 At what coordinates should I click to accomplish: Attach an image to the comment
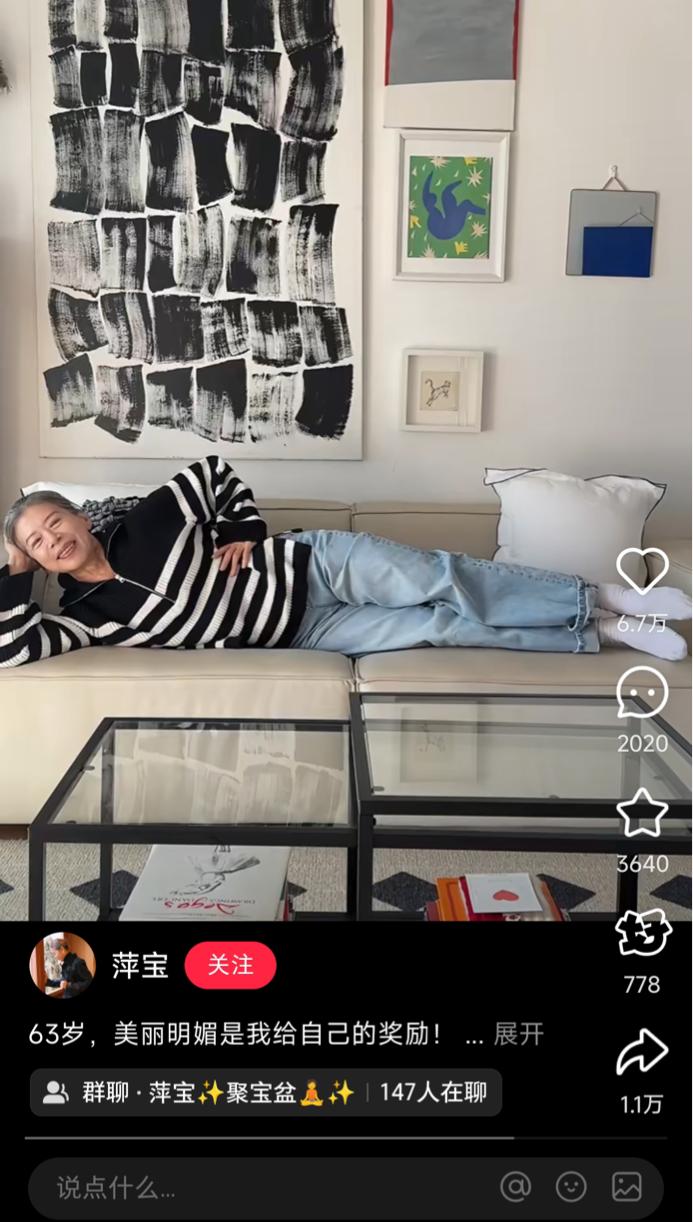click(x=627, y=1187)
